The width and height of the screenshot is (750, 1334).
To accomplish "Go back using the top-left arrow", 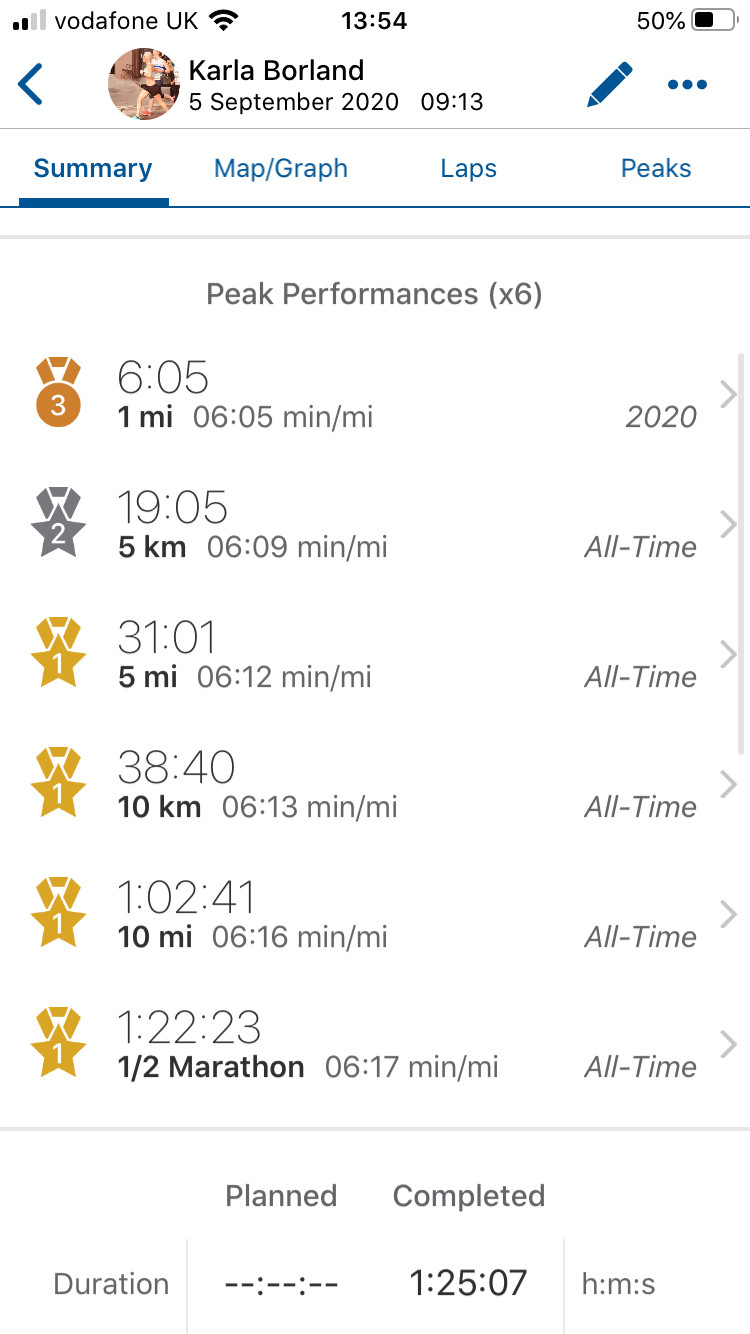I will 31,85.
